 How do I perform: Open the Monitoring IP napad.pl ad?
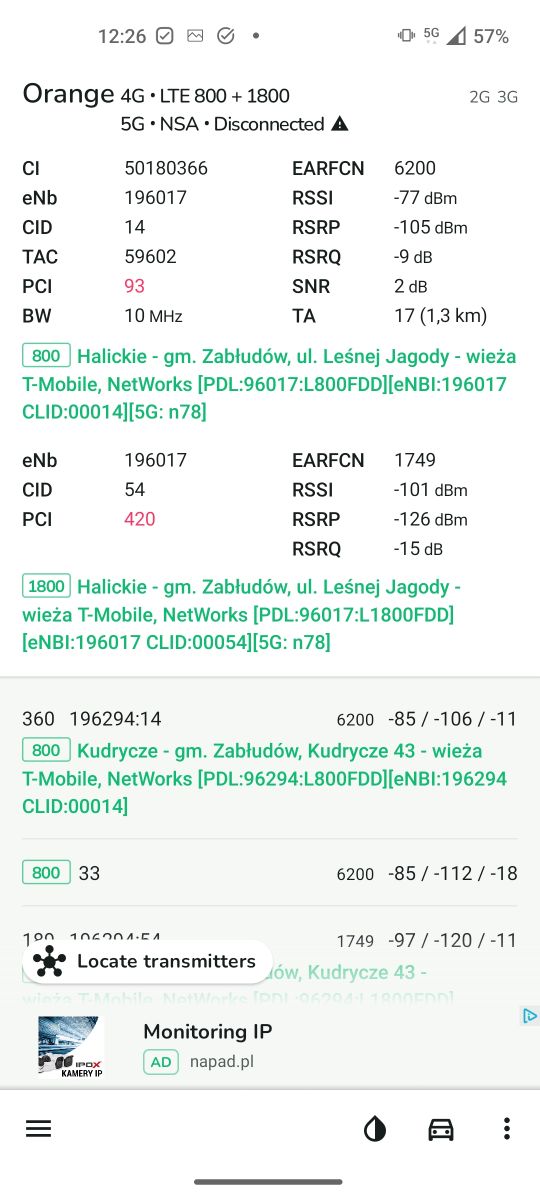point(270,1046)
